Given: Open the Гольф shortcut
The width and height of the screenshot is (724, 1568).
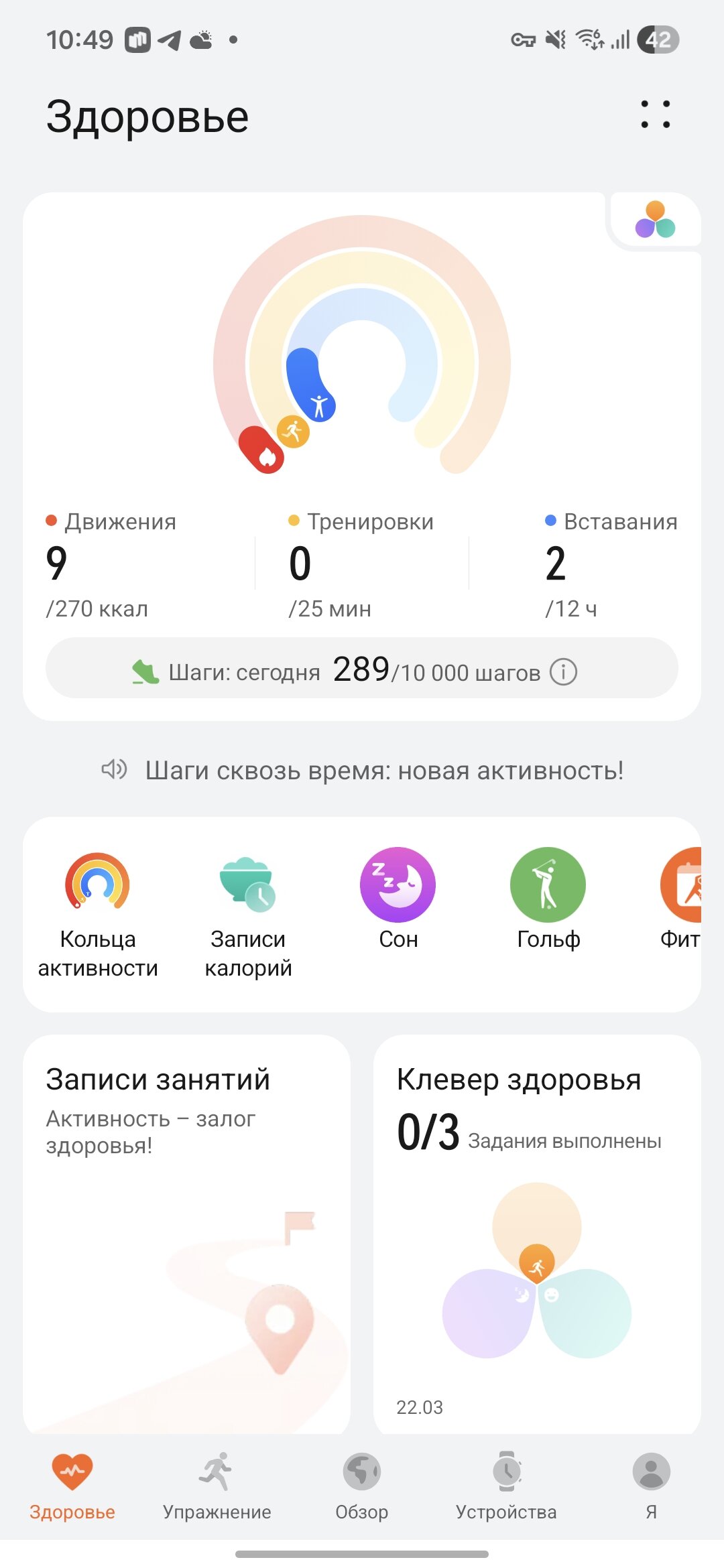Looking at the screenshot, I should pos(548,898).
